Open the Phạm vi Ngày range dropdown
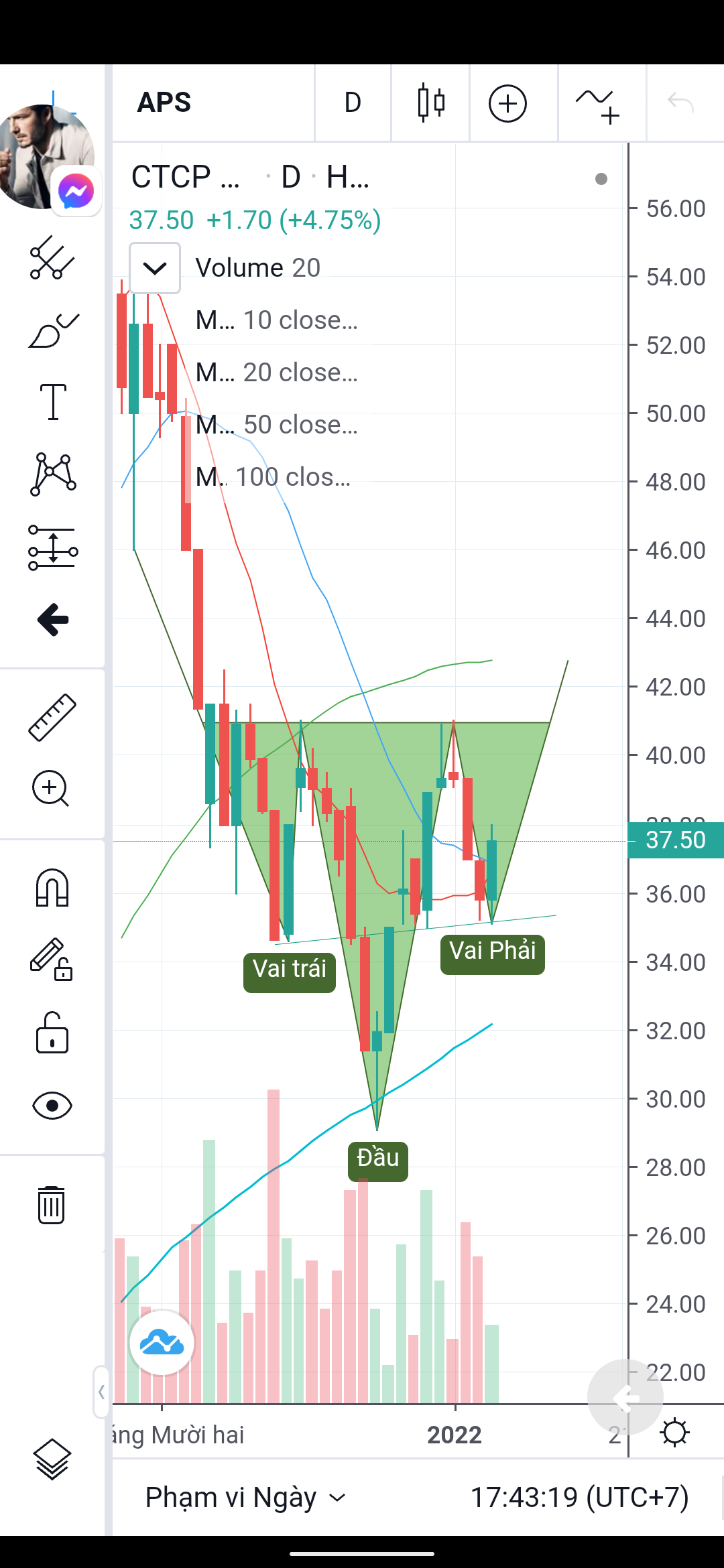This screenshot has width=724, height=1568. click(x=245, y=1498)
